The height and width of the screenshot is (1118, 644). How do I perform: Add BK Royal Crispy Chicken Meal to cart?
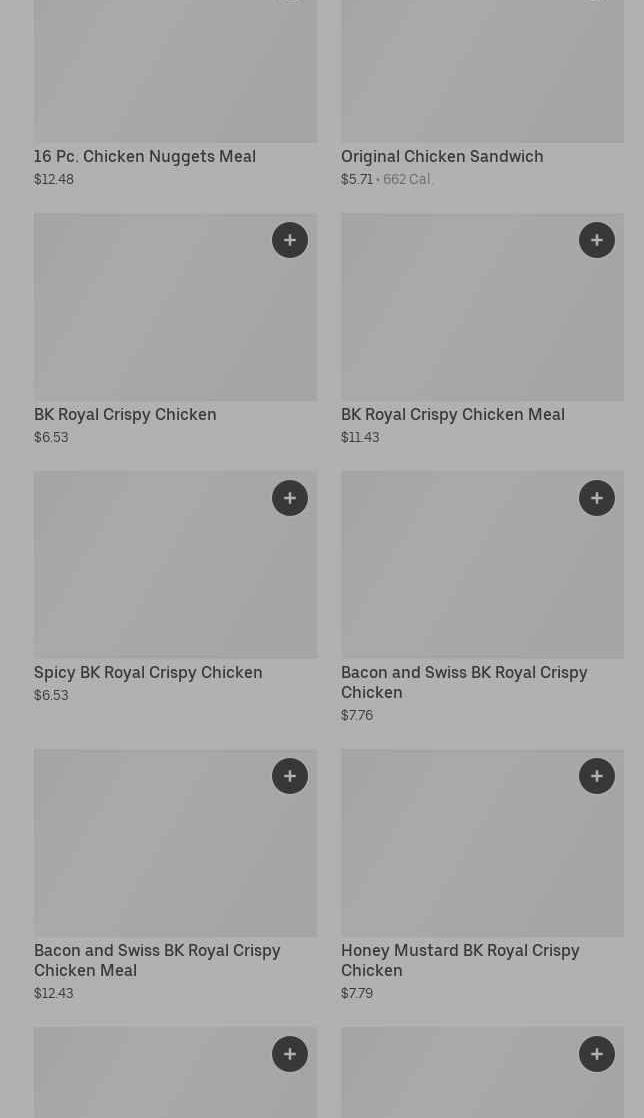596,240
